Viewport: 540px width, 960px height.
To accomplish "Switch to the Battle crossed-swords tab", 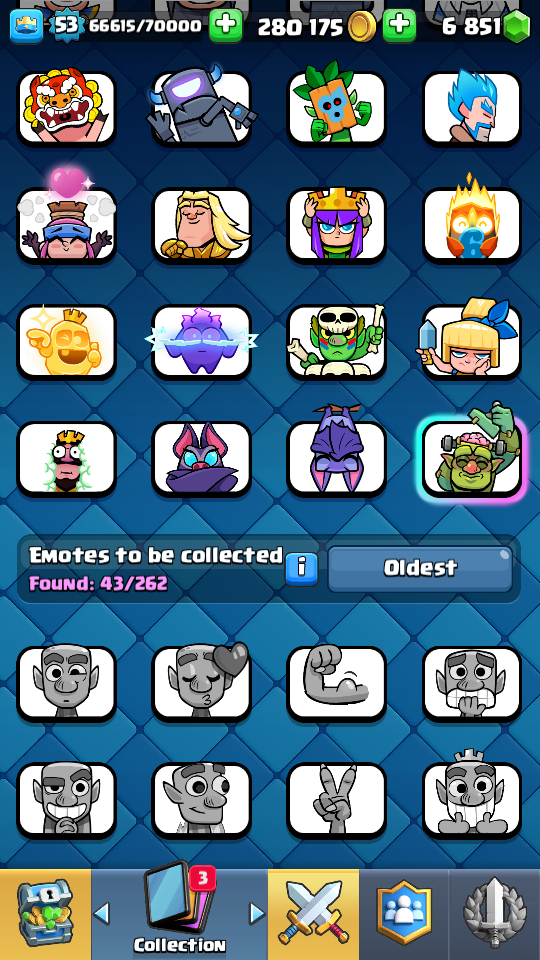I will pos(313,914).
